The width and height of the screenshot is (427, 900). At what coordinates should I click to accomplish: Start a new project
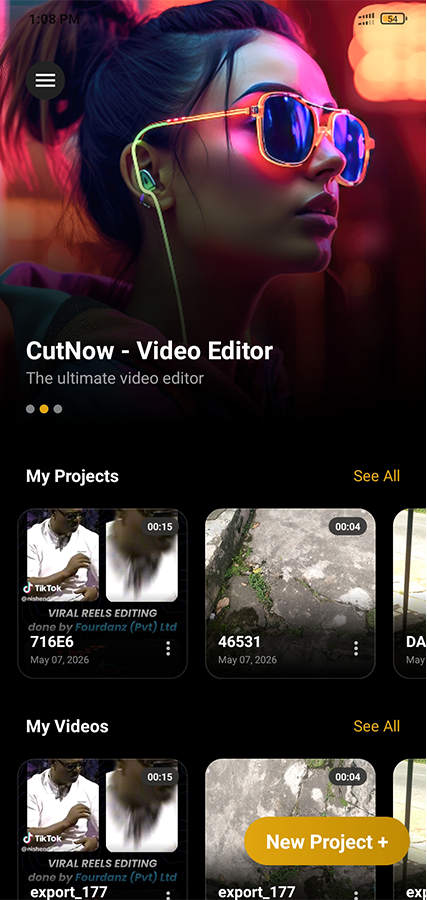coord(327,841)
